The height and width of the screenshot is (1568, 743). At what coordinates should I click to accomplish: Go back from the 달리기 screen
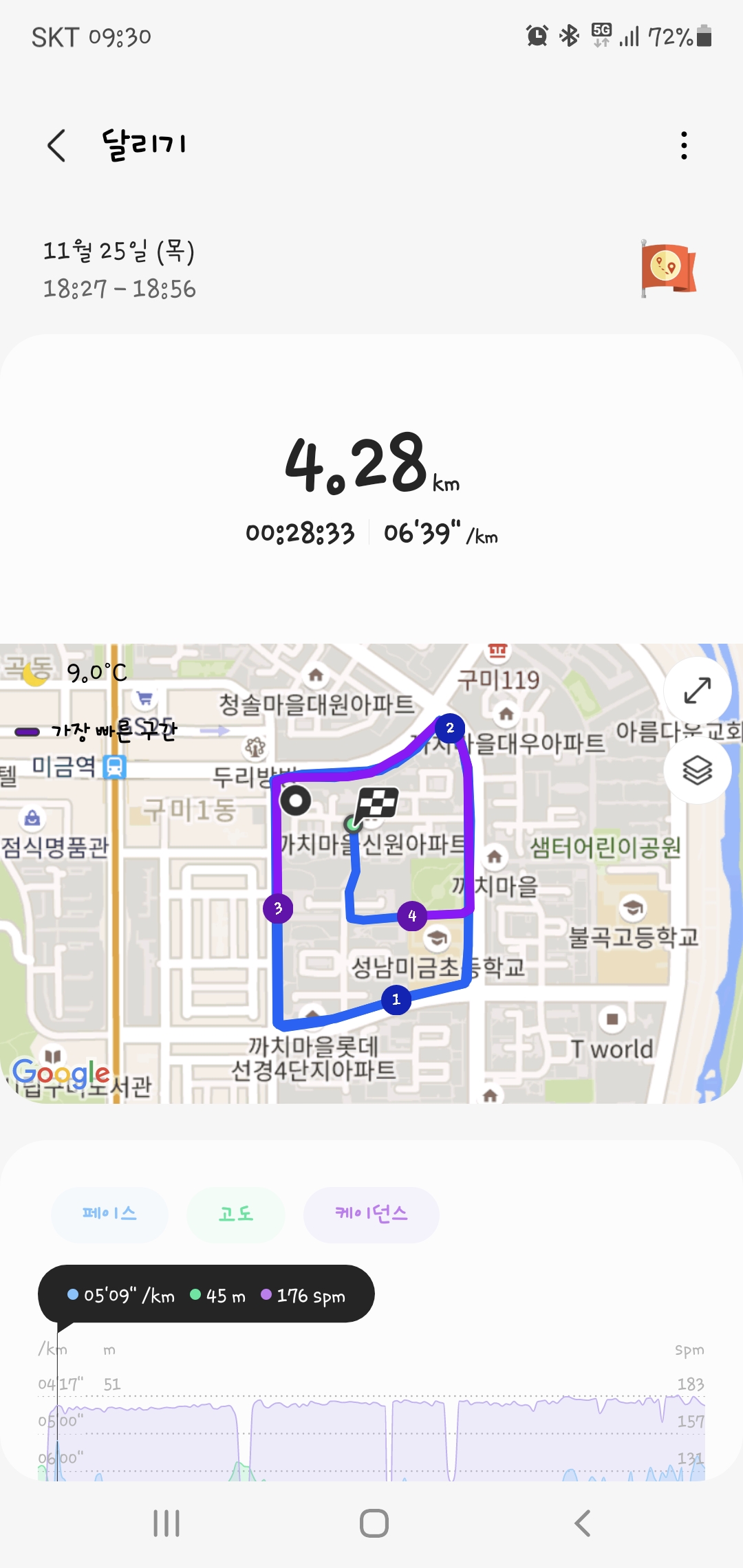57,145
